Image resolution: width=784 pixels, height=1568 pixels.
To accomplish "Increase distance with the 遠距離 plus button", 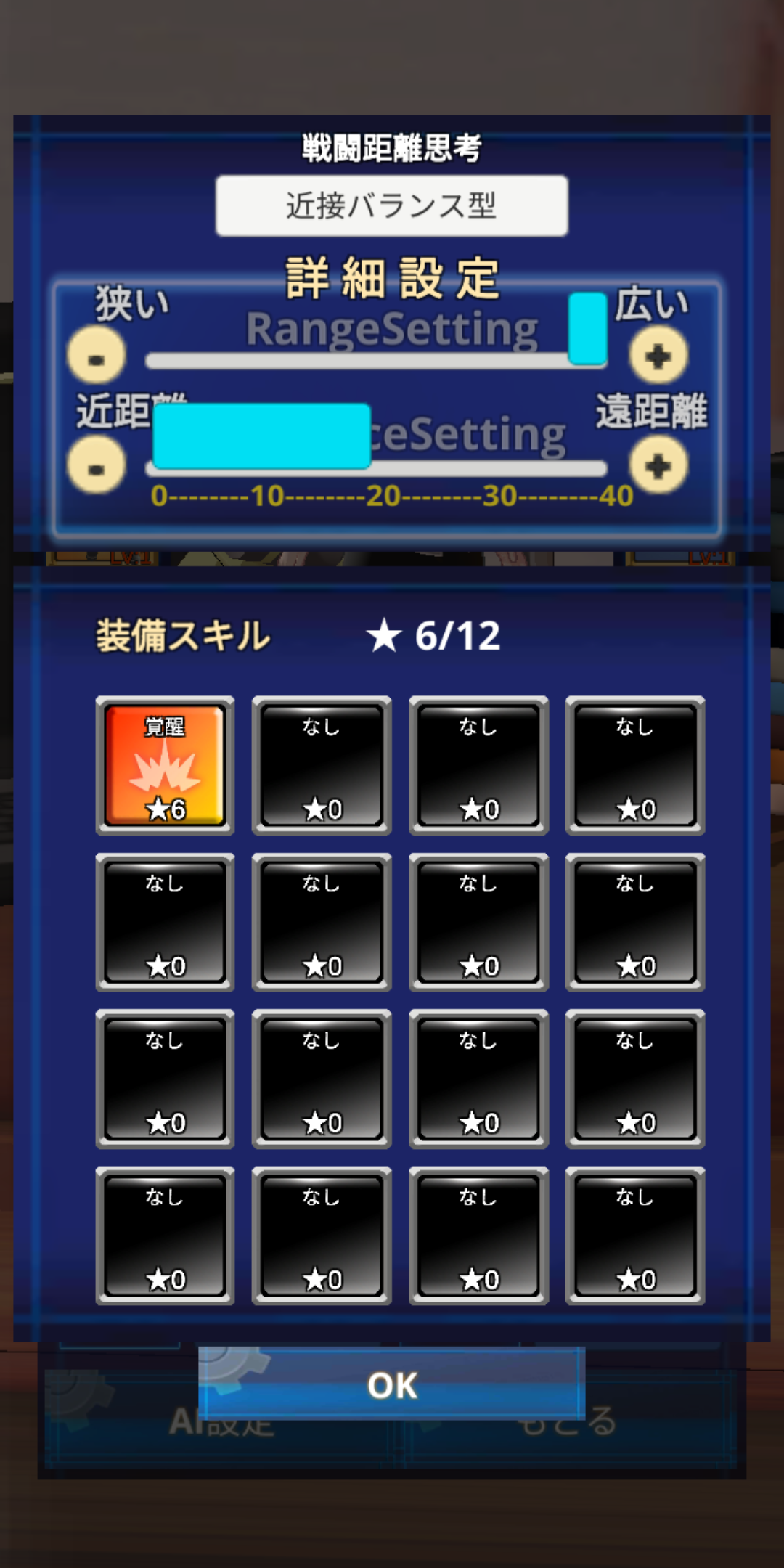I will [x=658, y=465].
